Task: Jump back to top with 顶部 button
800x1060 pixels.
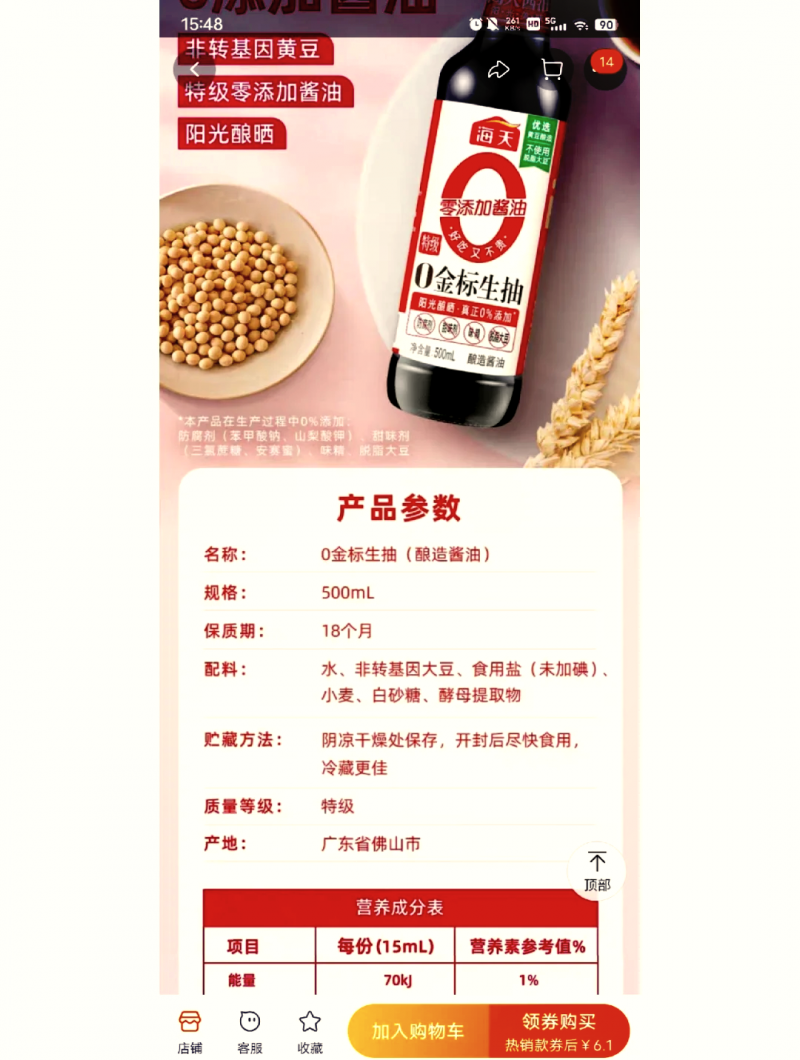Action: (597, 870)
